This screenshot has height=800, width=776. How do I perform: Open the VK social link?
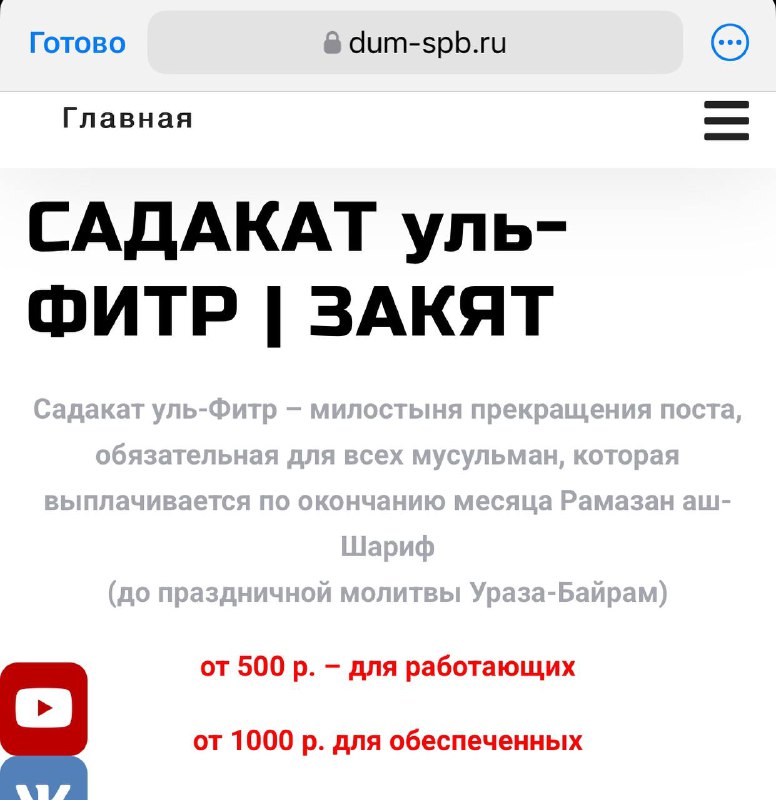[x=43, y=781]
